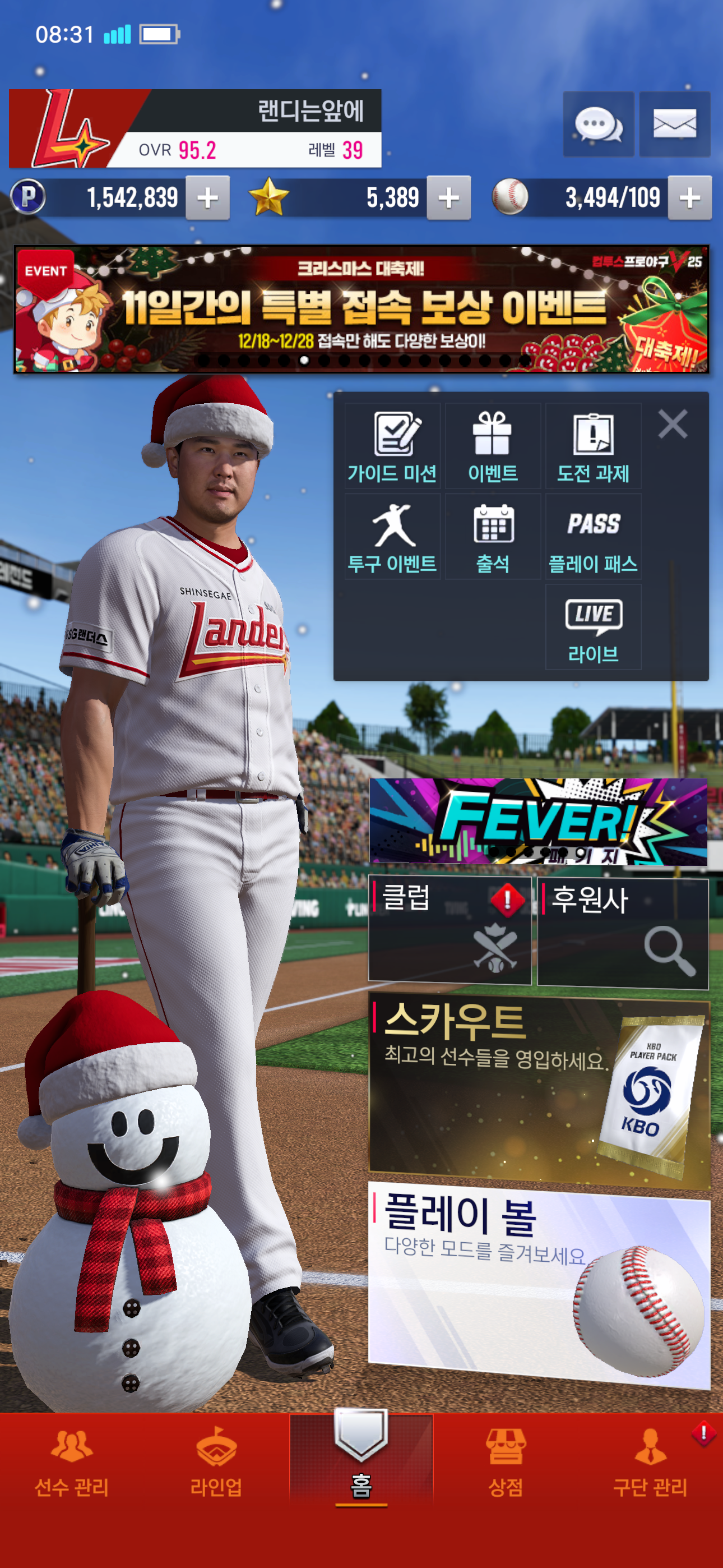
Task: Open 플레이 볼 game modes
Action: coord(539,1284)
